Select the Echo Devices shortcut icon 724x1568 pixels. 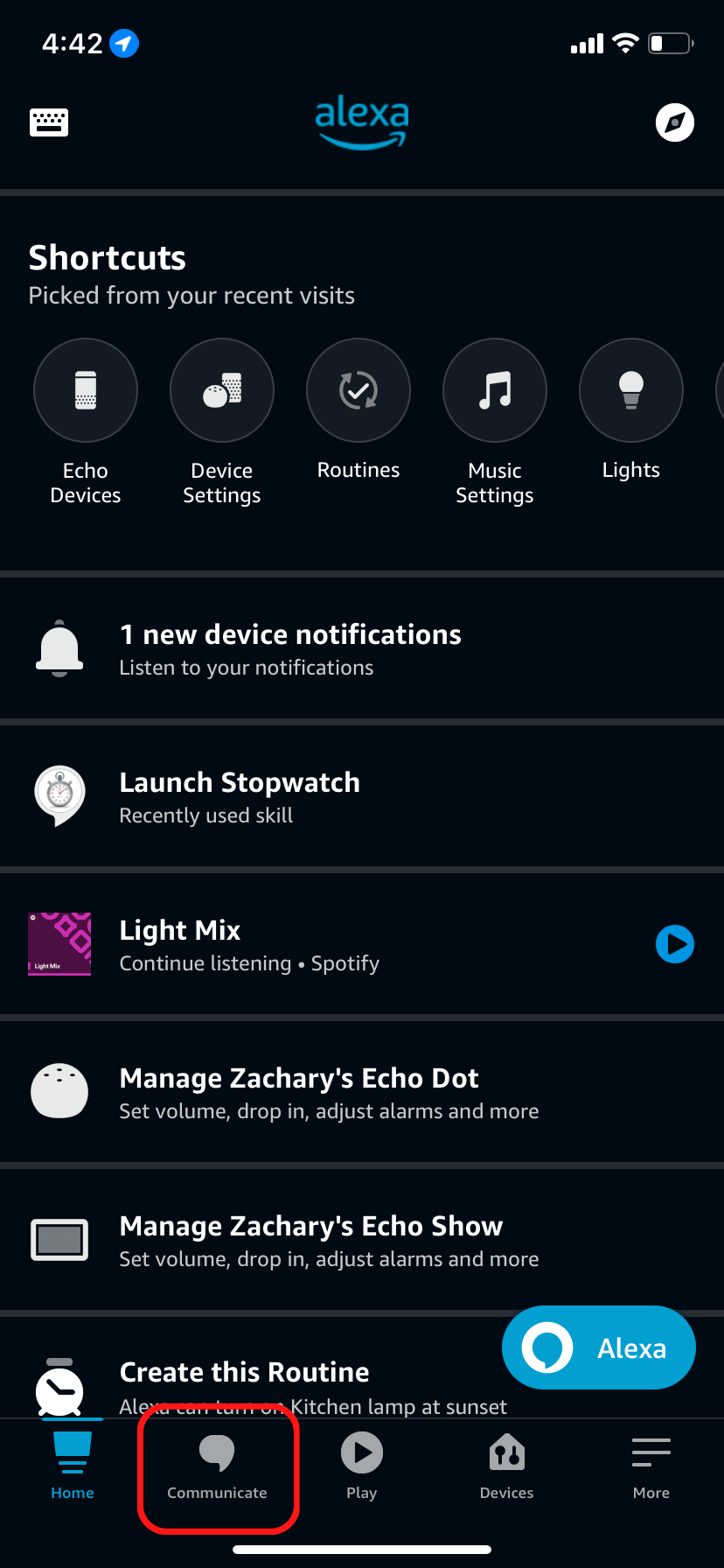[x=85, y=390]
